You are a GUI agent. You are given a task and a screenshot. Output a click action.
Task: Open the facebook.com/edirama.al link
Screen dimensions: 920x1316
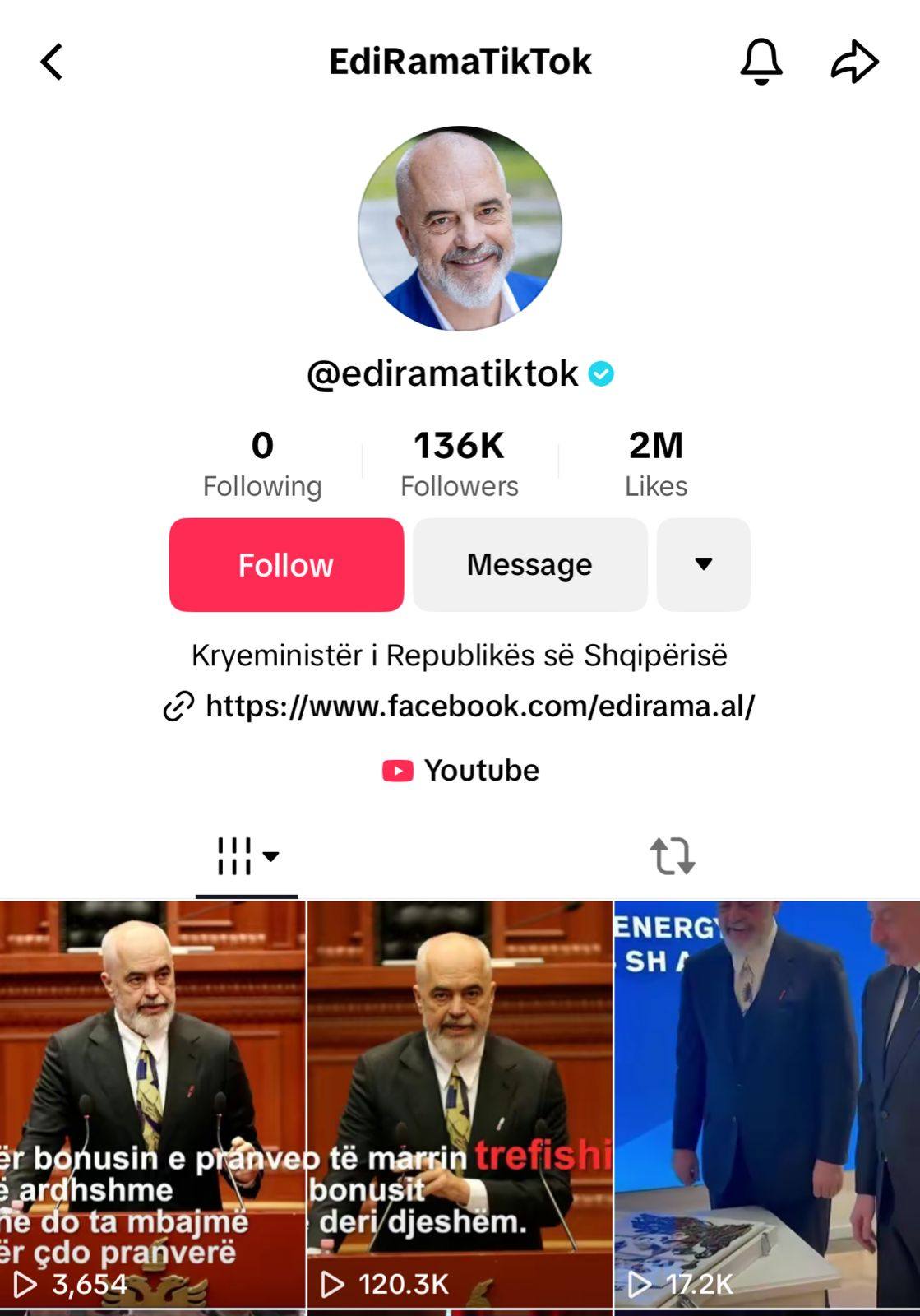pos(479,707)
